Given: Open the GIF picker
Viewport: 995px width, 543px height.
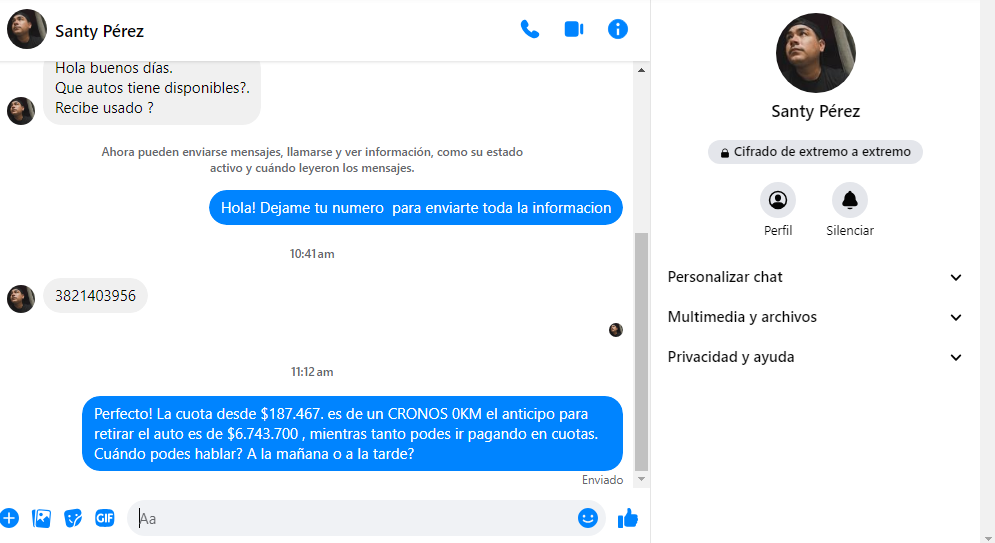Looking at the screenshot, I should pos(105,518).
